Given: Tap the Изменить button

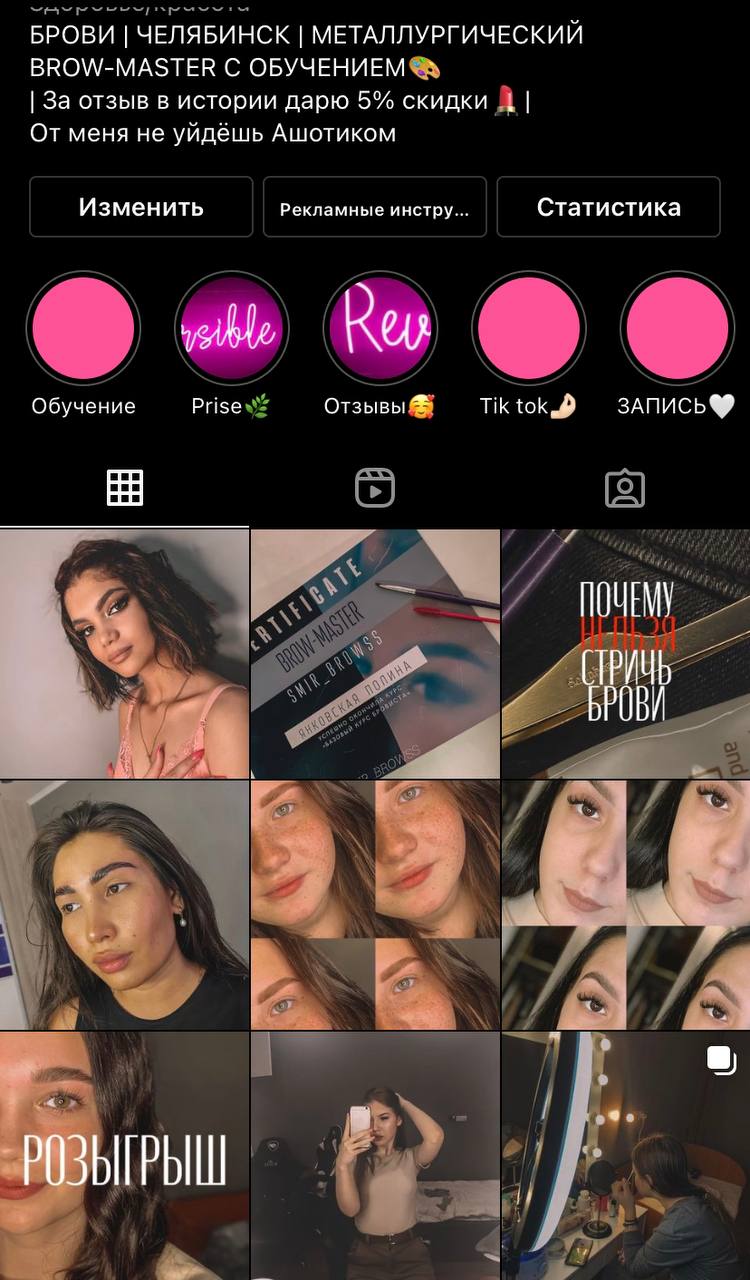Looking at the screenshot, I should (141, 207).
